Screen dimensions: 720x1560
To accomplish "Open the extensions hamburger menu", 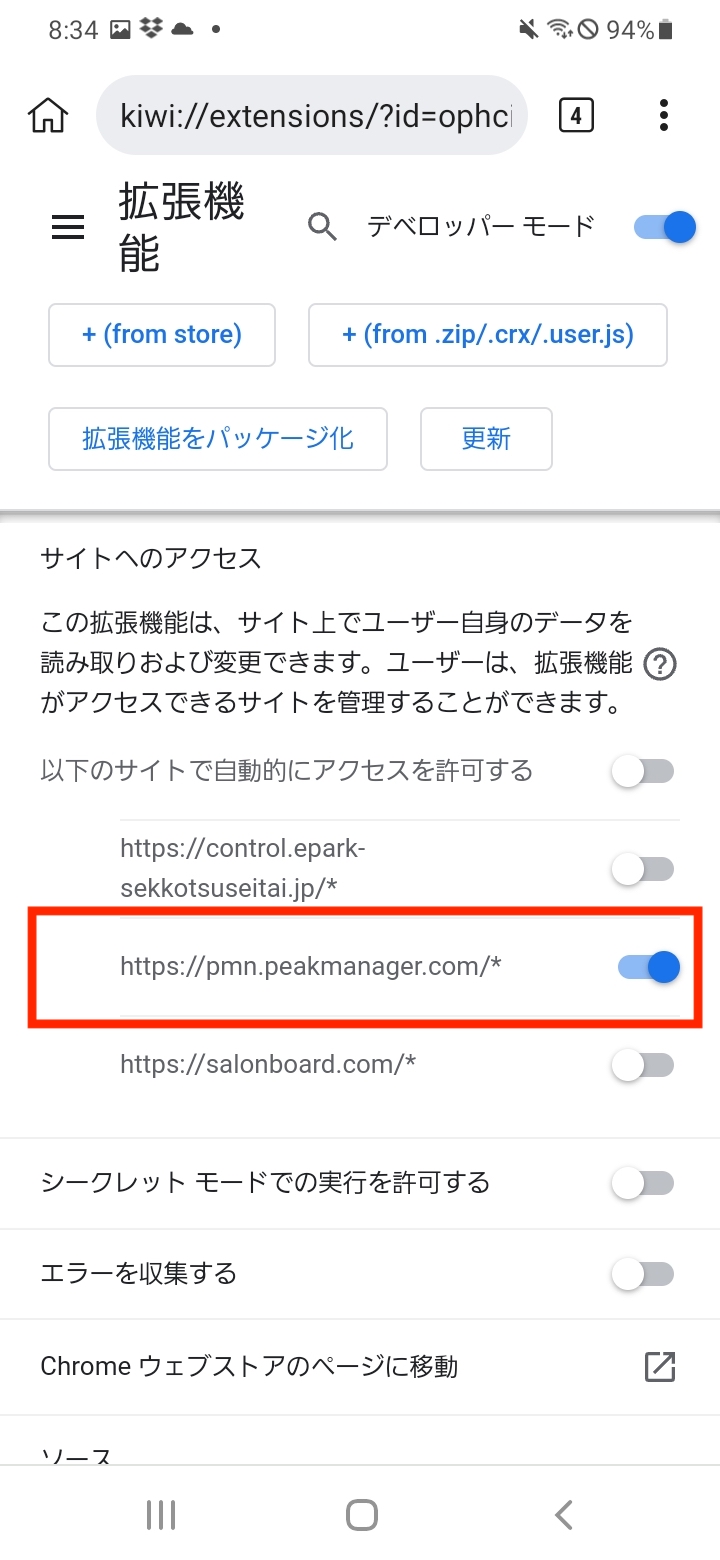I will coord(68,228).
